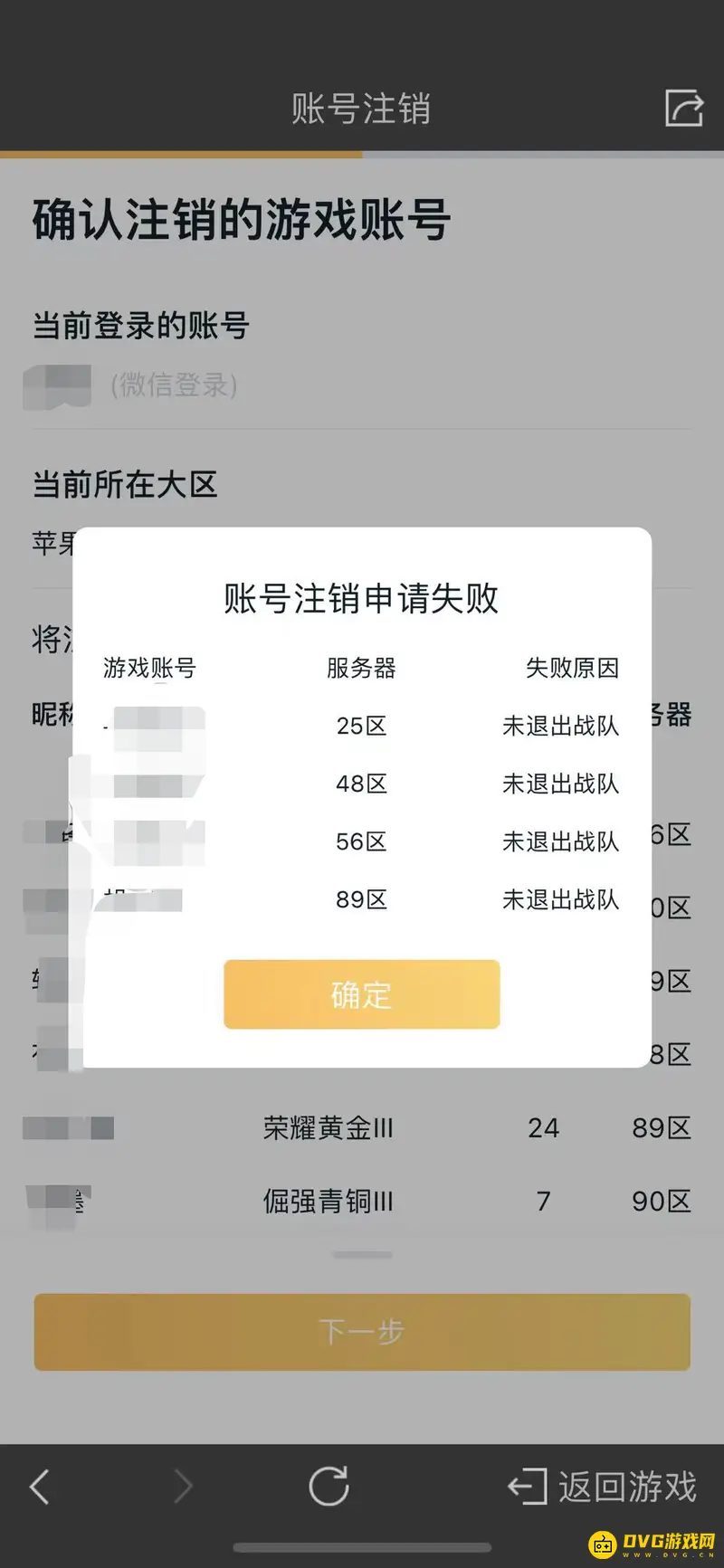This screenshot has width=724, height=1568.
Task: Select the 25区 server entry in the dialog
Action: click(x=361, y=726)
